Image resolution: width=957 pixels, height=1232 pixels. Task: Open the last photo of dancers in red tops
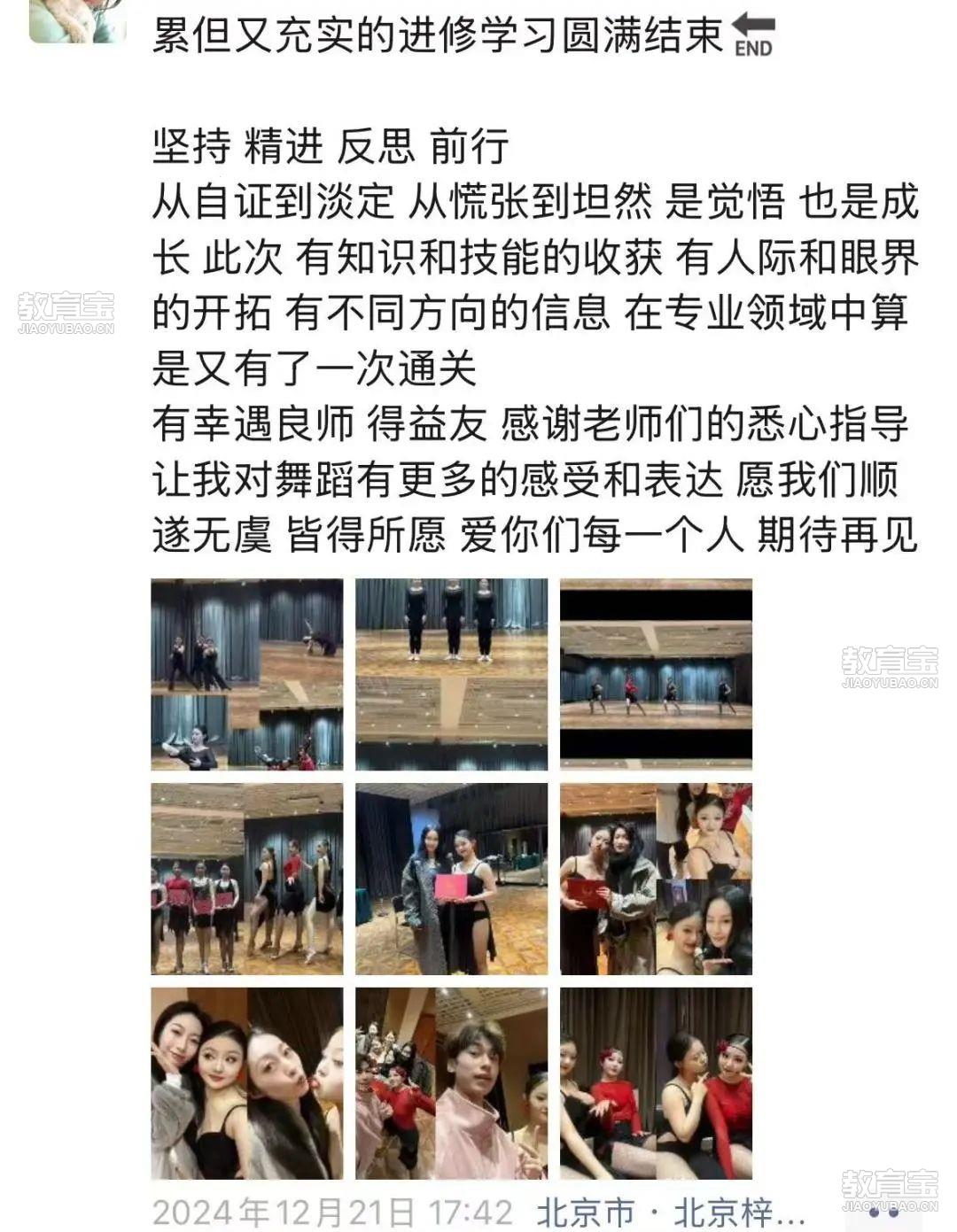coord(656,1083)
